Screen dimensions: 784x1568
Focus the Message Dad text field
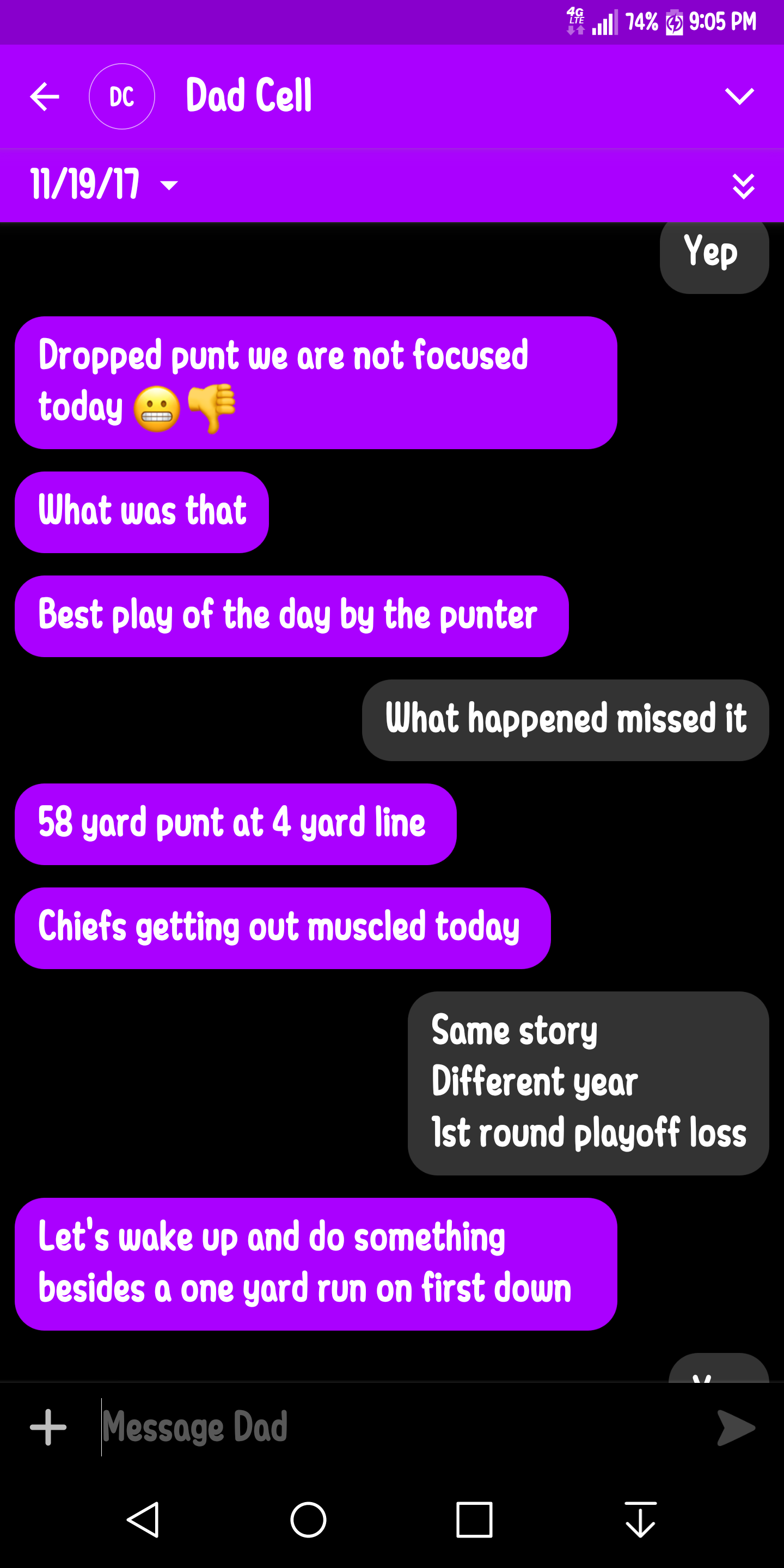pos(402,1428)
